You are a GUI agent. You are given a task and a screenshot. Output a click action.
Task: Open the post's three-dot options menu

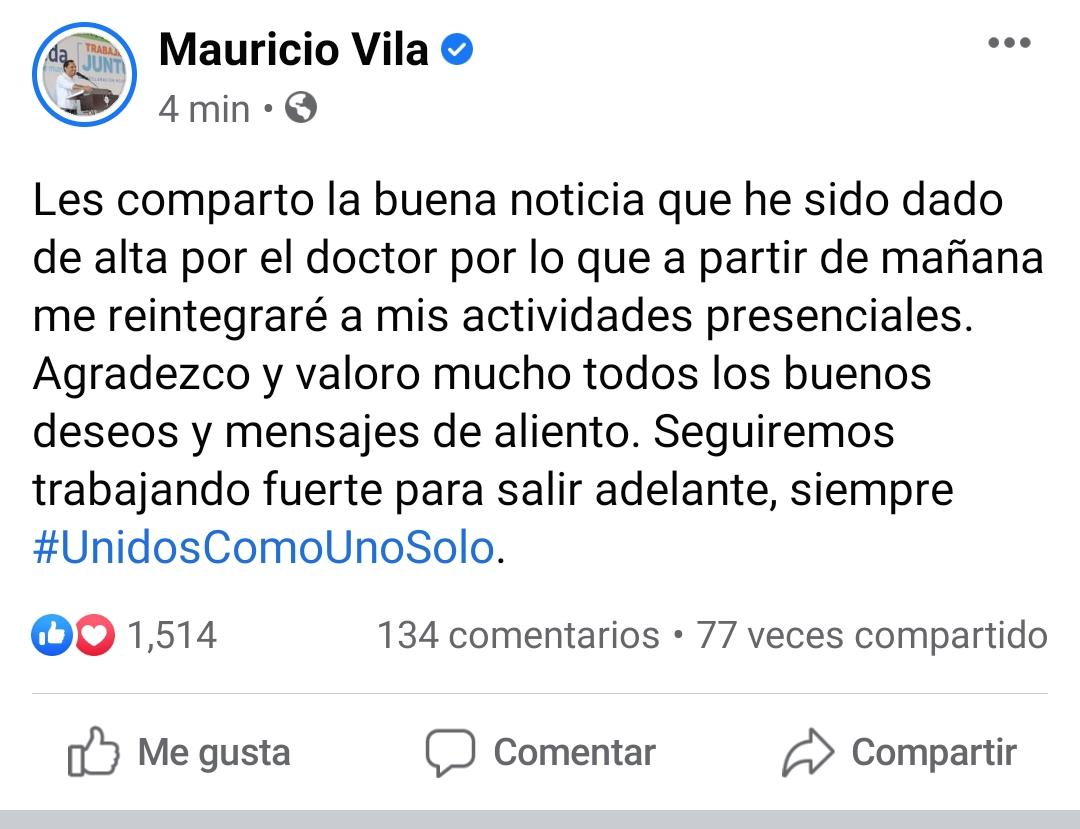pos(1008,44)
